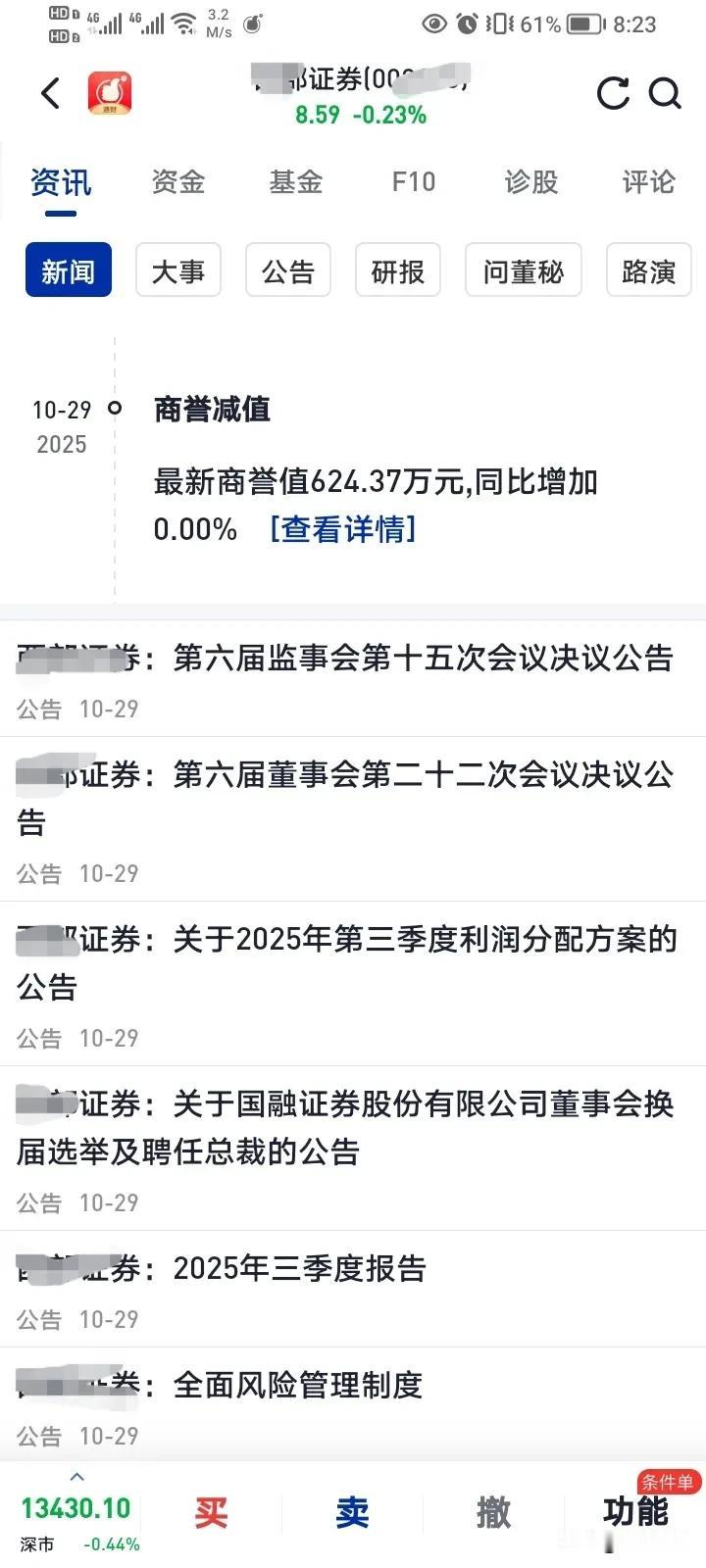Open the 评论 section
This screenshot has height=1568, width=706.
click(647, 183)
